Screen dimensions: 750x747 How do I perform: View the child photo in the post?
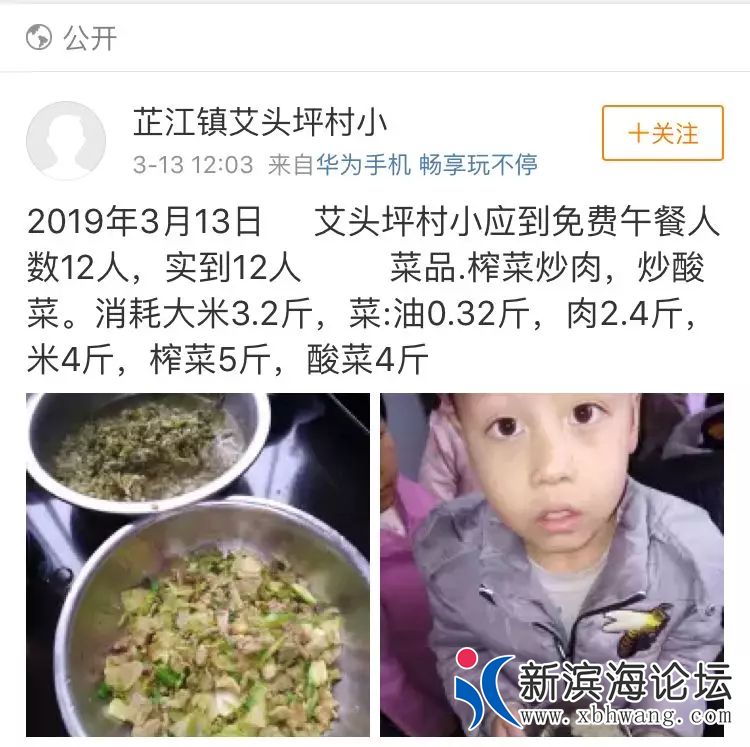(551, 564)
